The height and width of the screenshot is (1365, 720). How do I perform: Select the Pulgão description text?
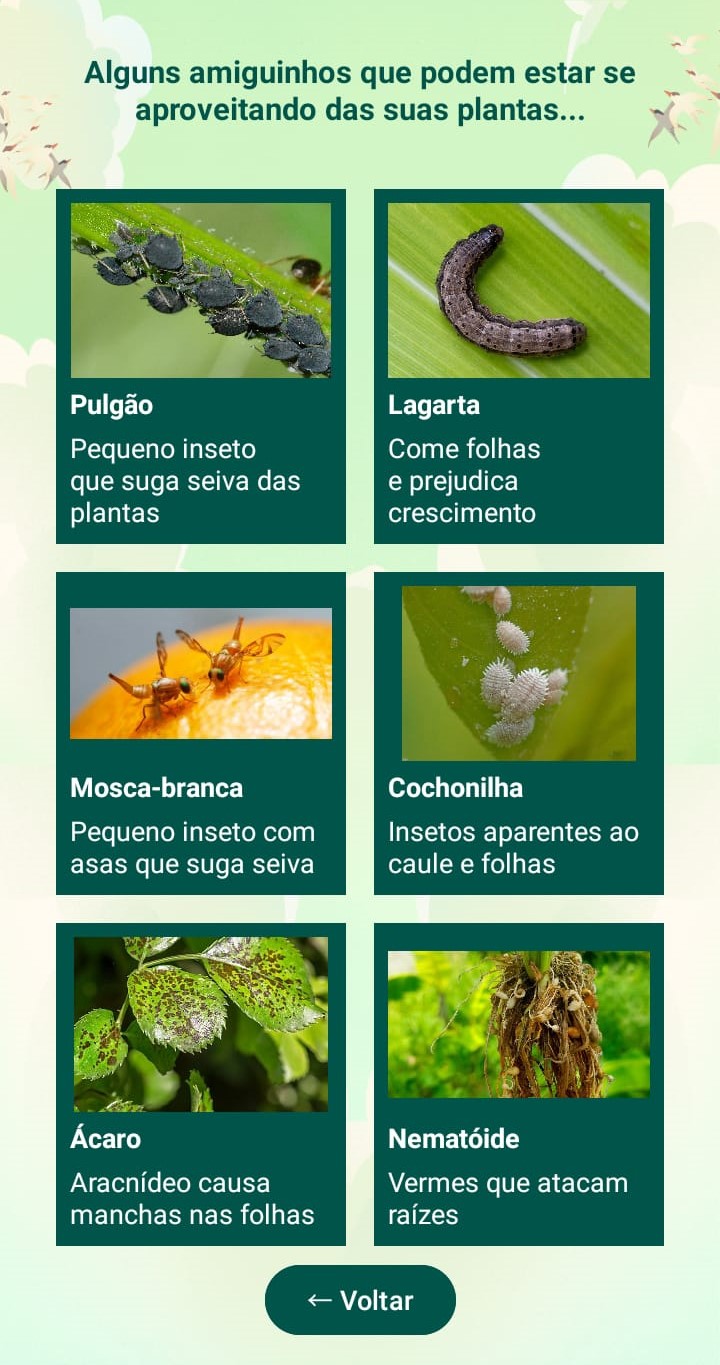(x=186, y=481)
